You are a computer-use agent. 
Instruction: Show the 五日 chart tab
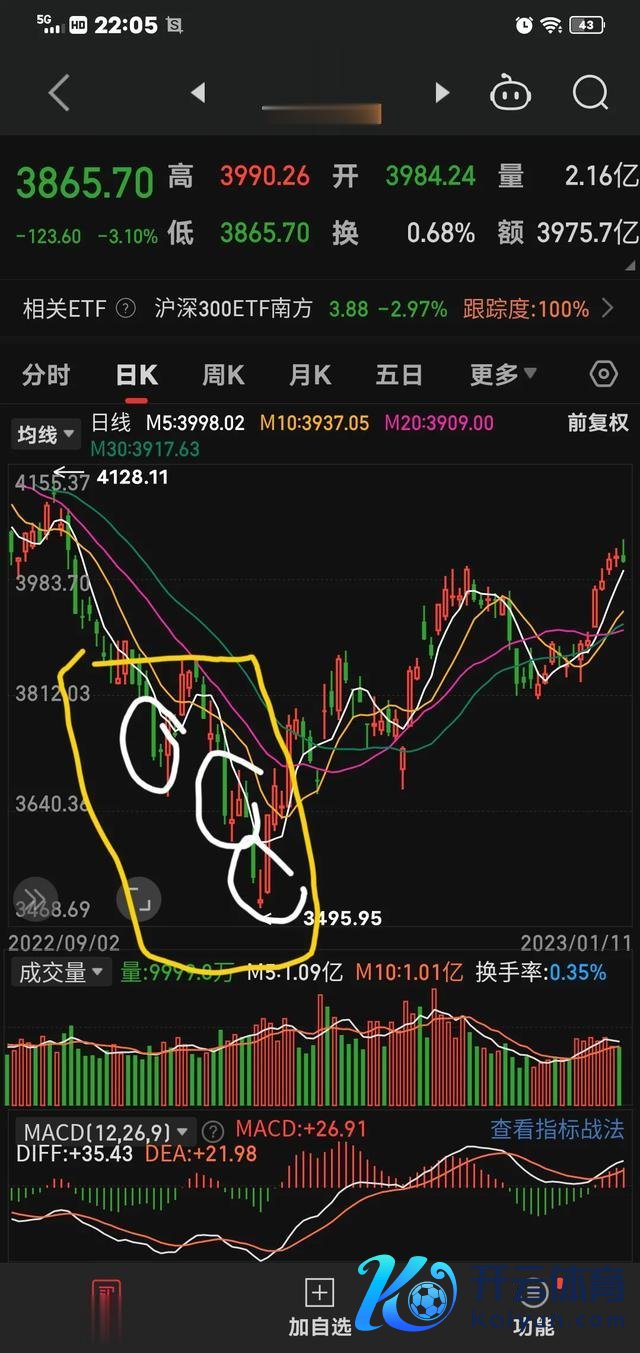point(398,375)
